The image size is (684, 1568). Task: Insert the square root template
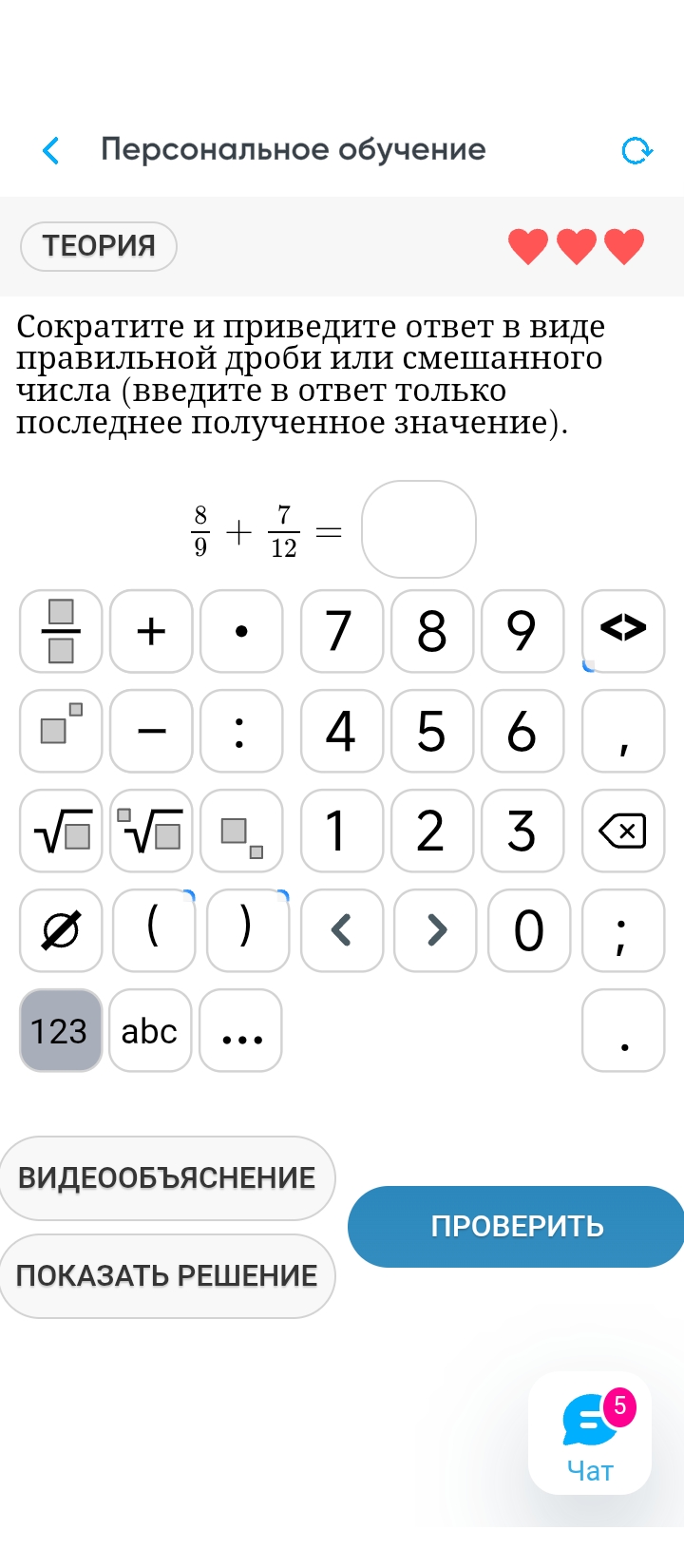tap(61, 831)
